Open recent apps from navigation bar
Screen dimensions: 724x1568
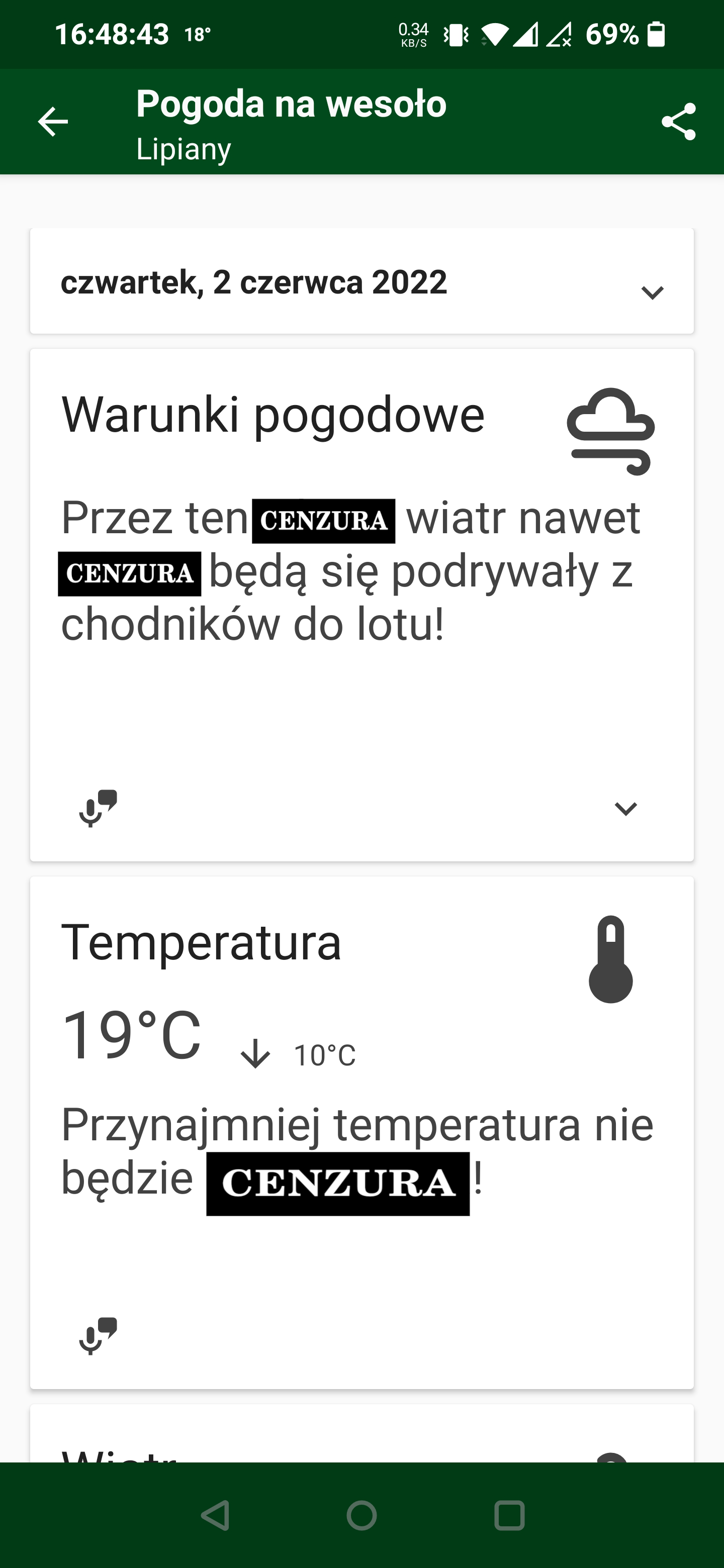tap(509, 1515)
